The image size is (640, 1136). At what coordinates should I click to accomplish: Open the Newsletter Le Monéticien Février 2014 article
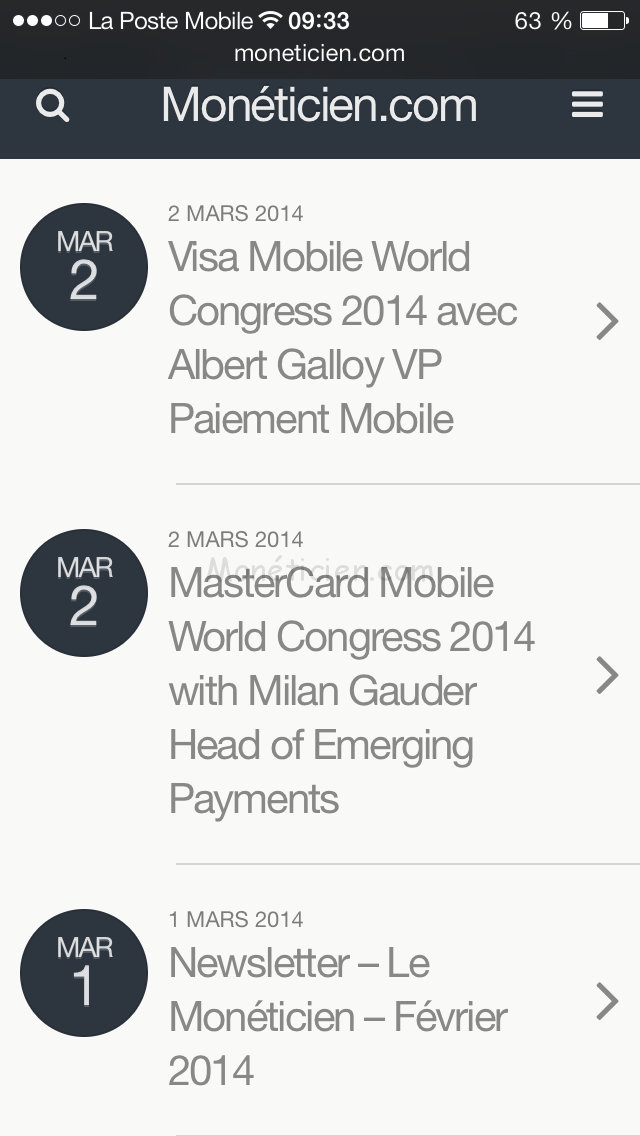(337, 1016)
